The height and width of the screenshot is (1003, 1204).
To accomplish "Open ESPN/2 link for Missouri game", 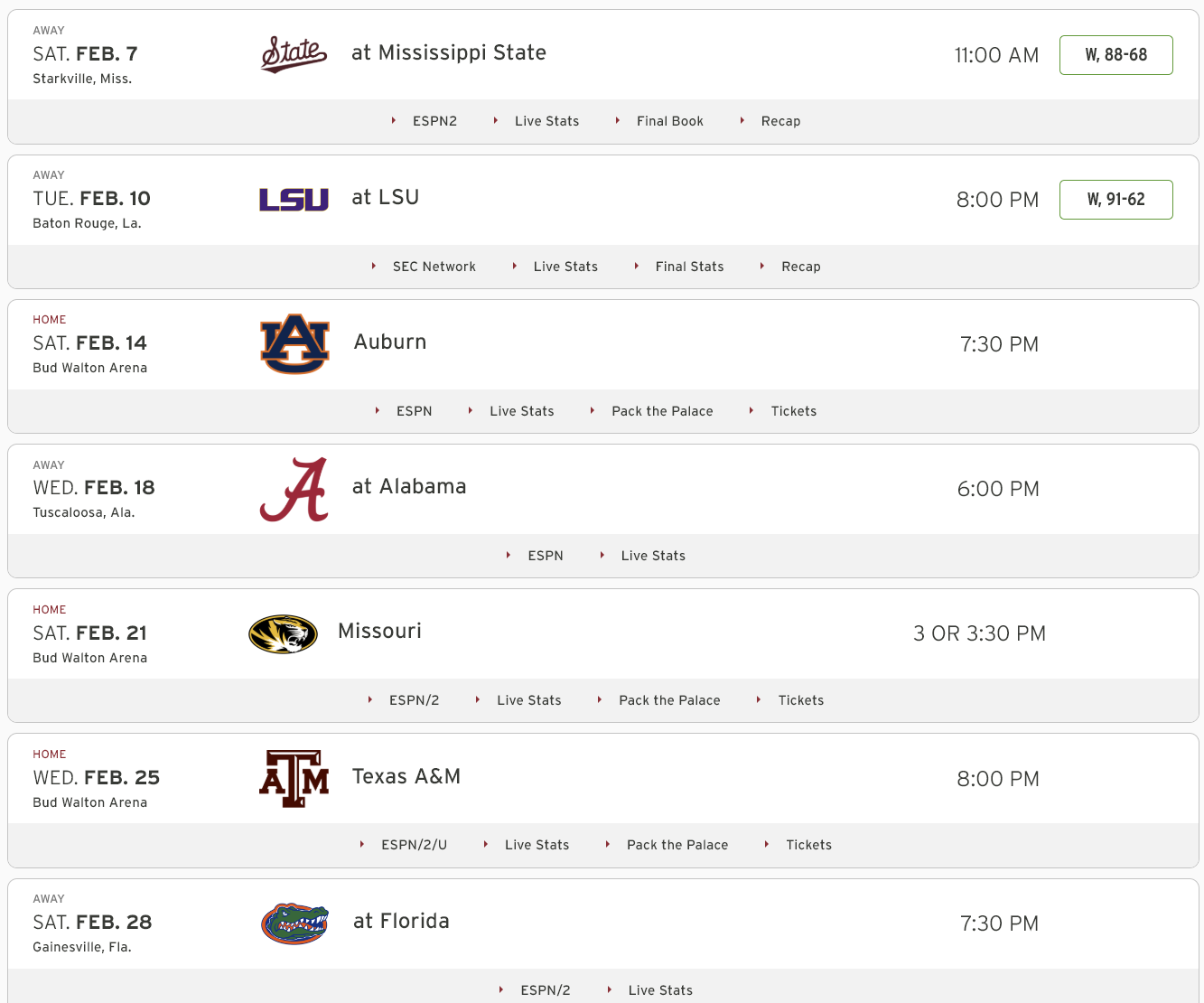I will 414,700.
